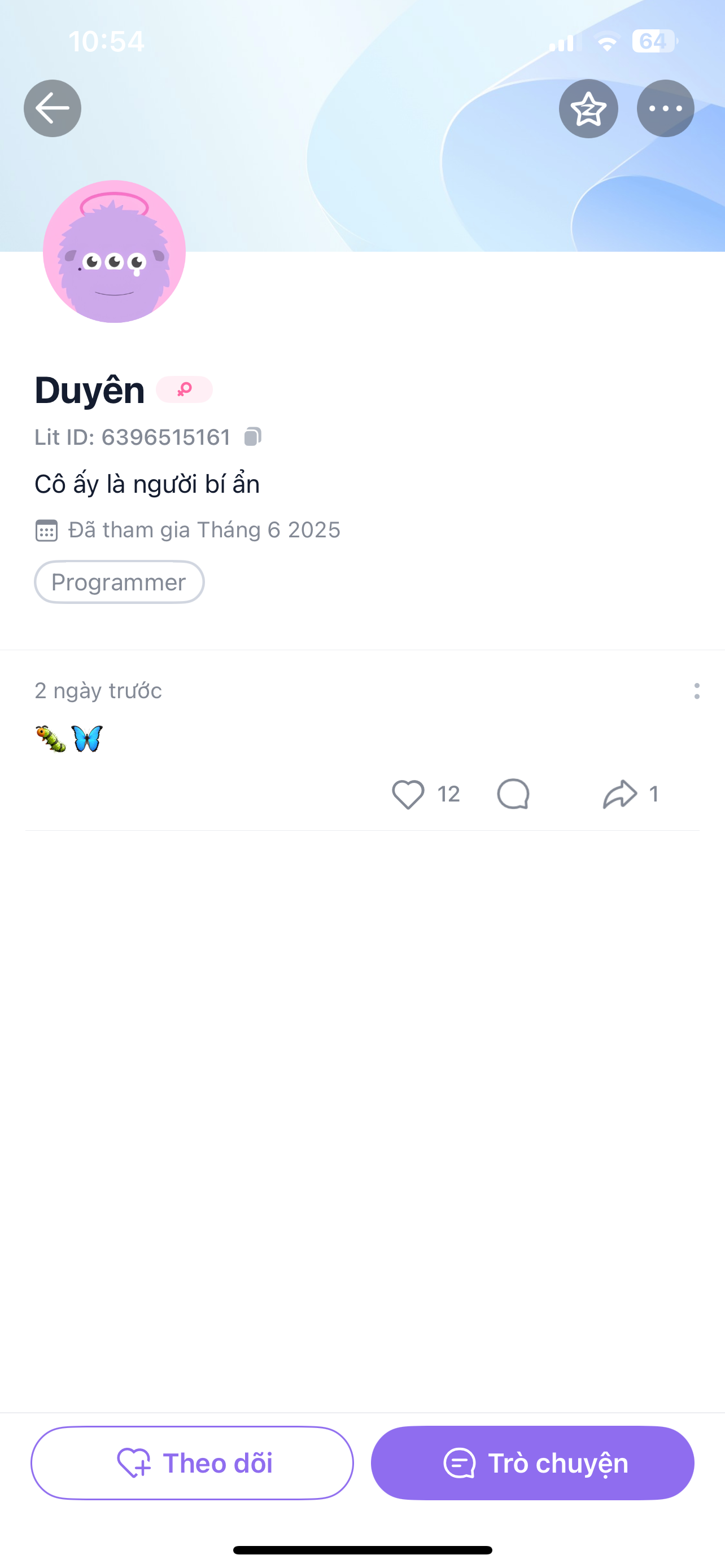The height and width of the screenshot is (1568, 725).
Task: Tap the star icon in the header
Action: [x=588, y=108]
